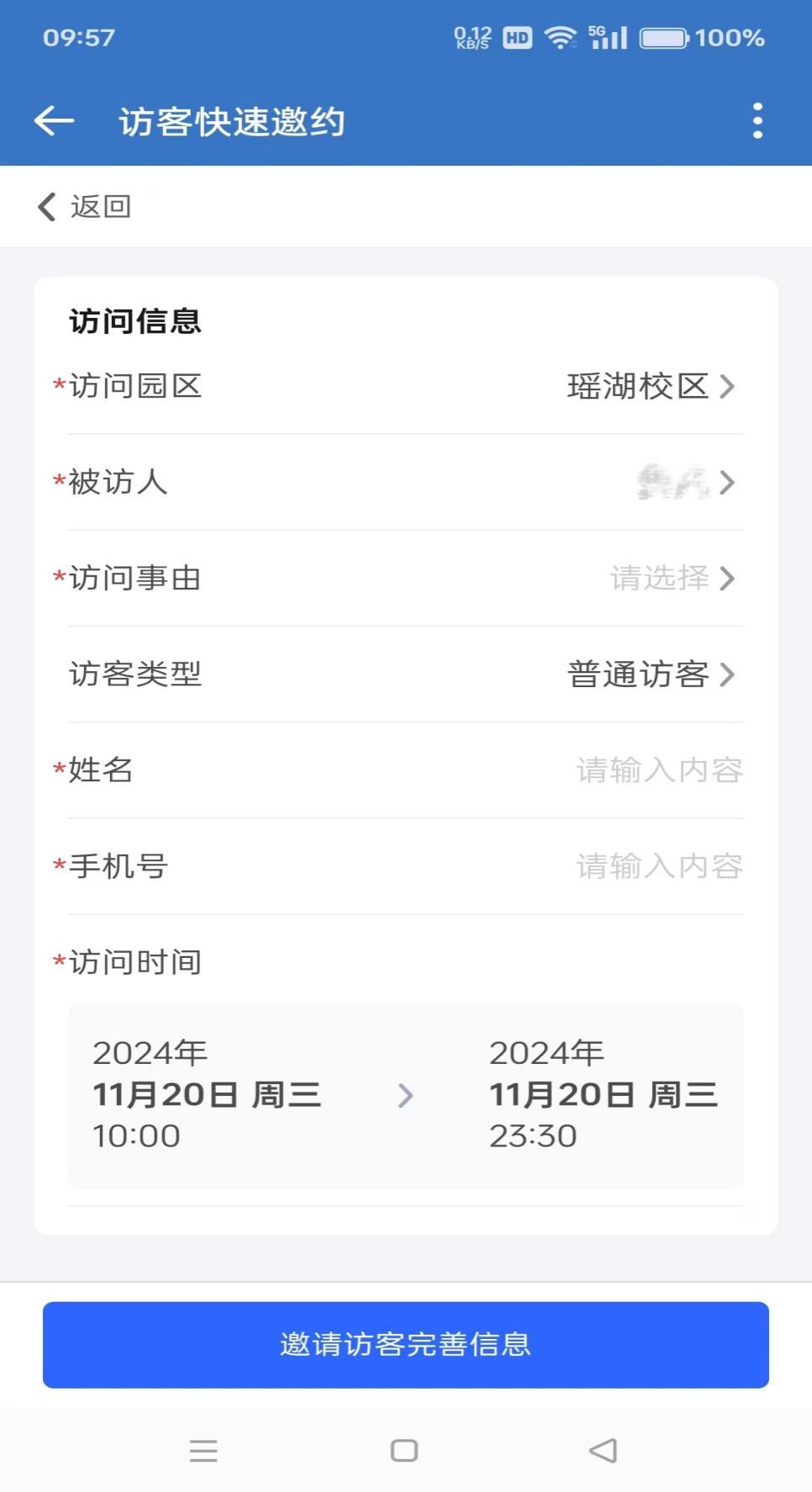This screenshot has width=812, height=1492.
Task: Change 访客类型 from 普通访客
Action: tap(405, 675)
